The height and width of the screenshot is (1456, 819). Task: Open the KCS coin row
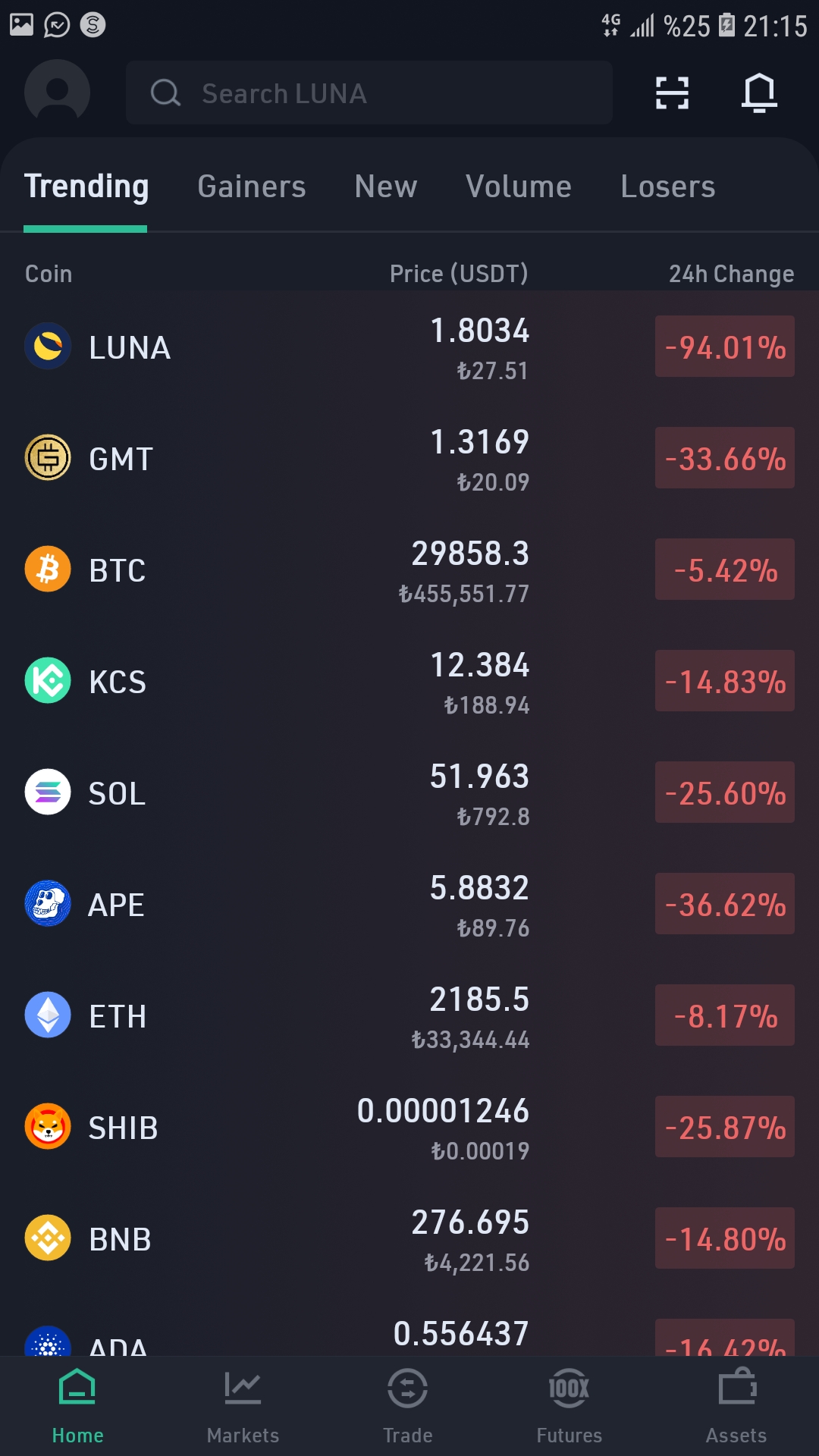tap(409, 681)
